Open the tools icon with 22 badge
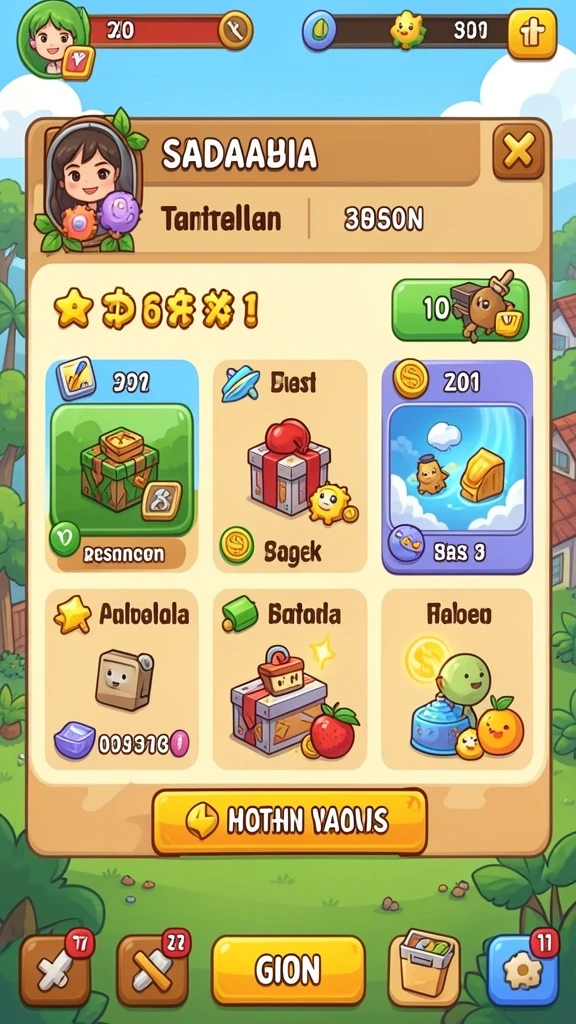This screenshot has height=1024, width=576. (x=153, y=970)
